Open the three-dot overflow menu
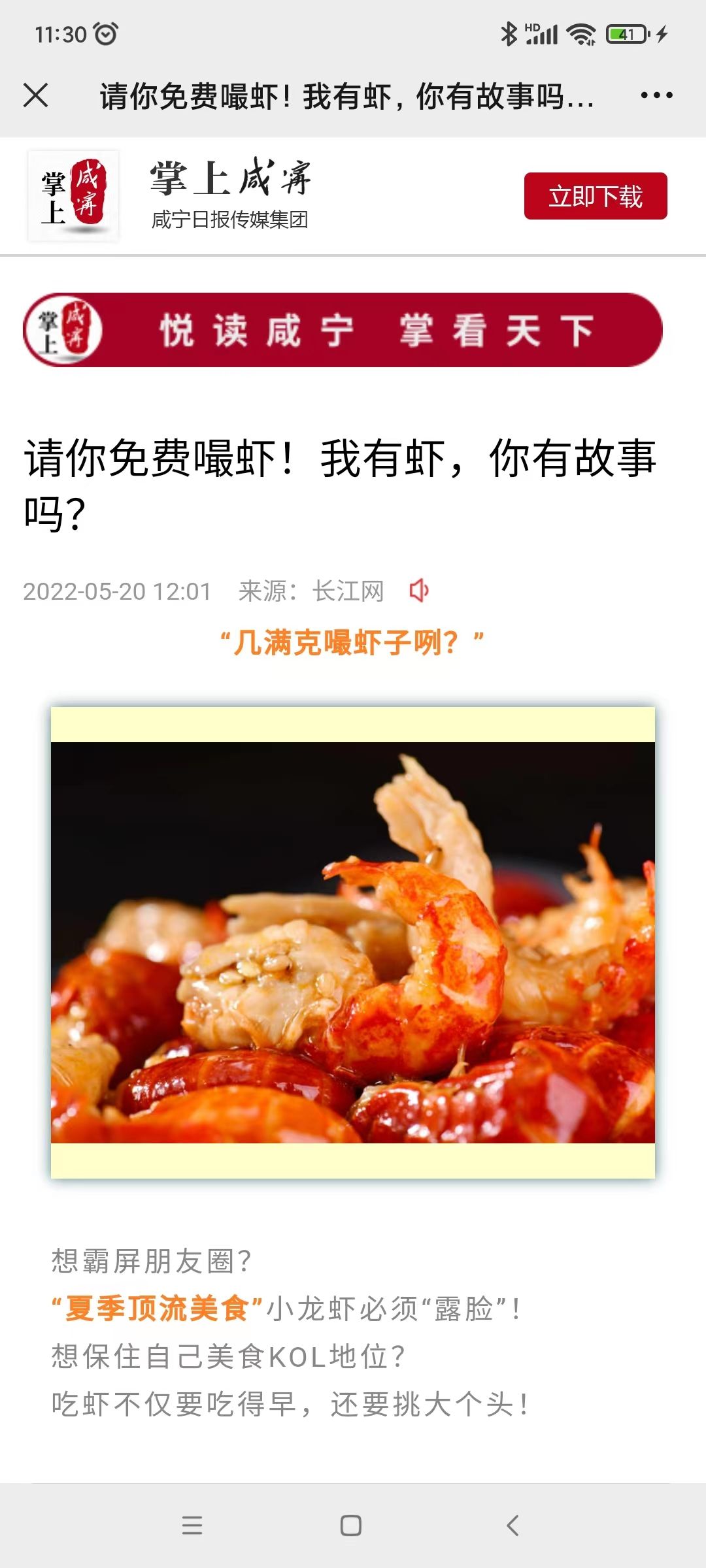This screenshot has height=1568, width=706. [656, 95]
